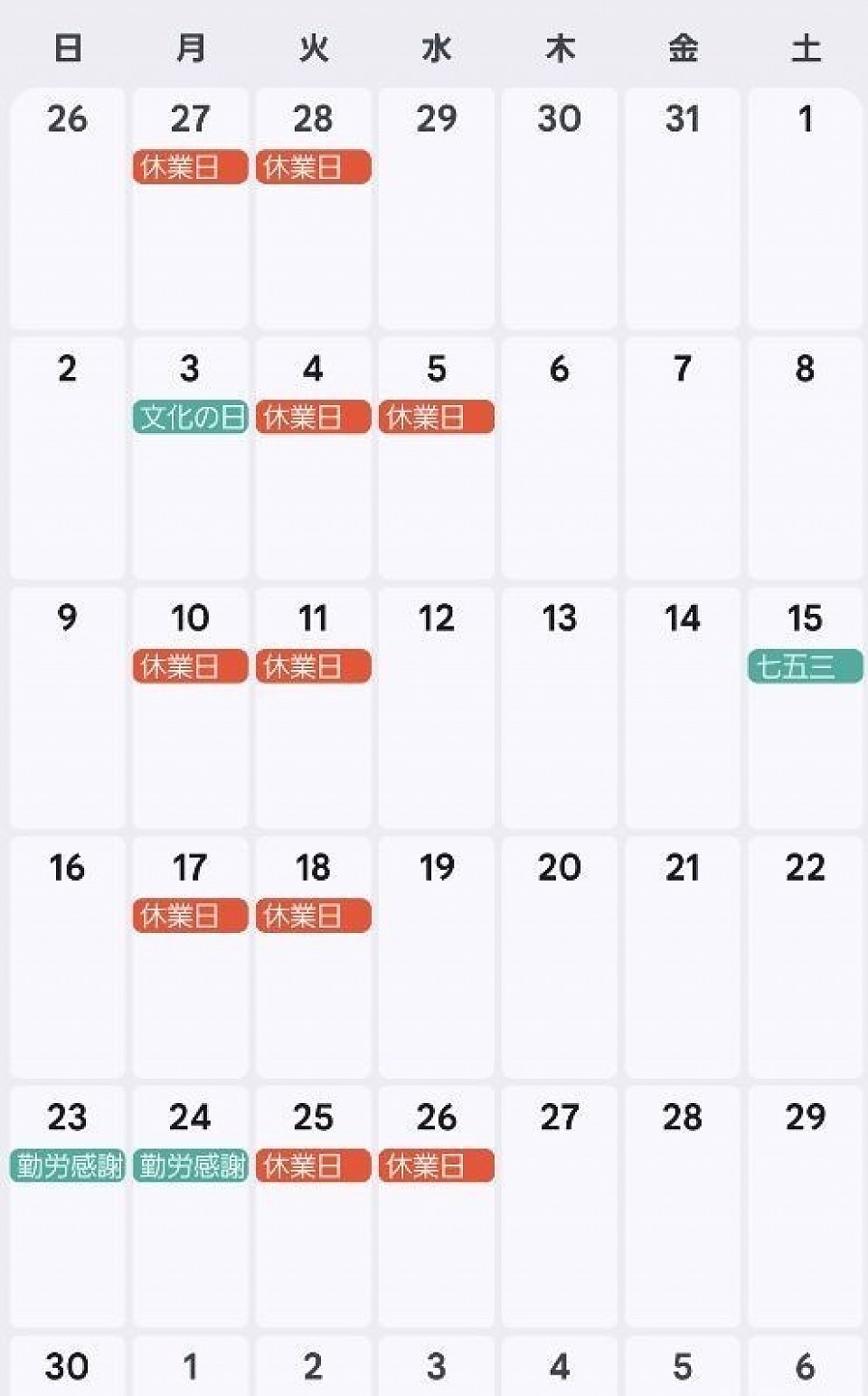Screen dimensions: 868x1396
Task: Select the day cell numbered 29 under 土
Action: 805,1206
